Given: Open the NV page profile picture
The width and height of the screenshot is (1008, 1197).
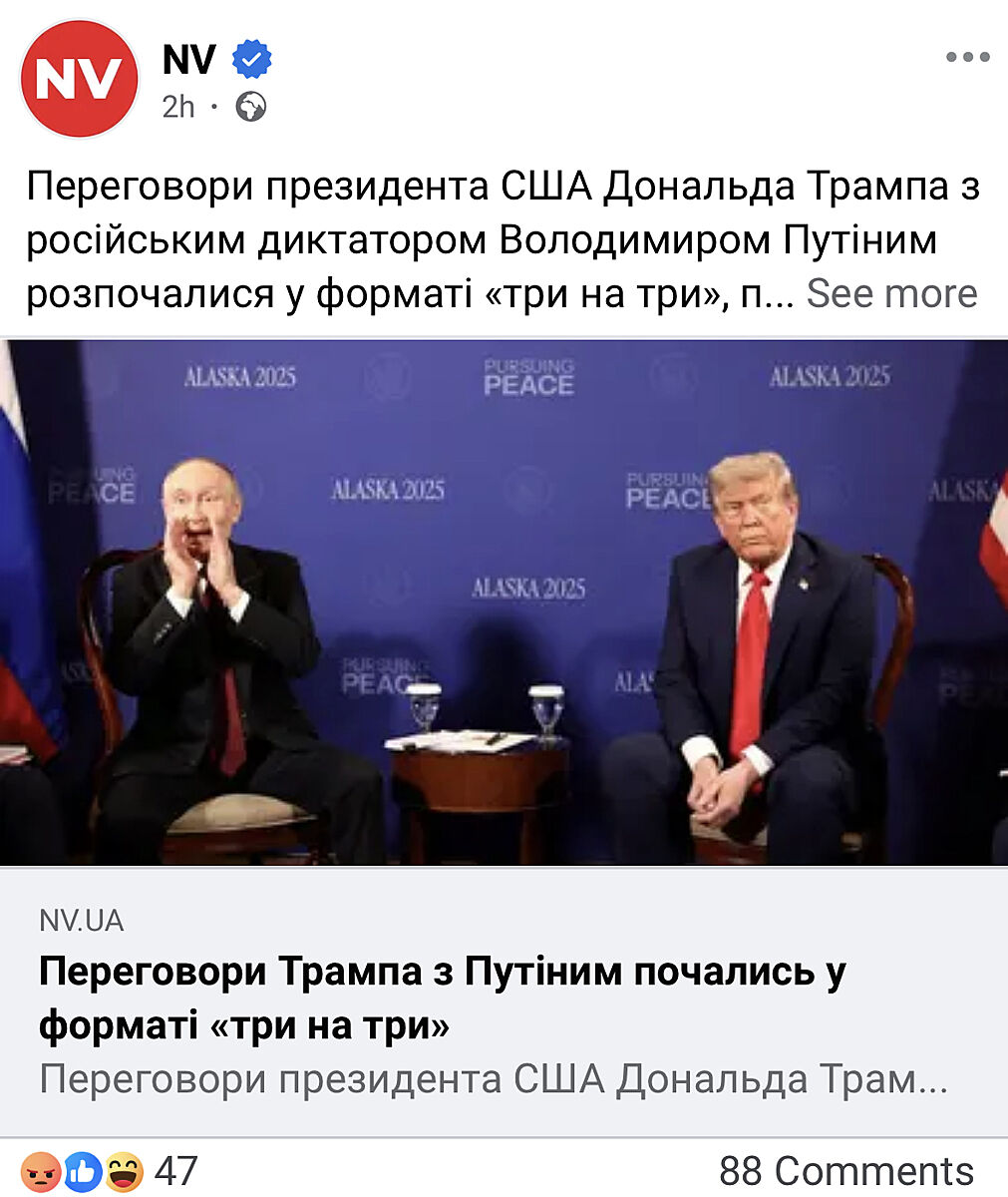Looking at the screenshot, I should [x=79, y=79].
